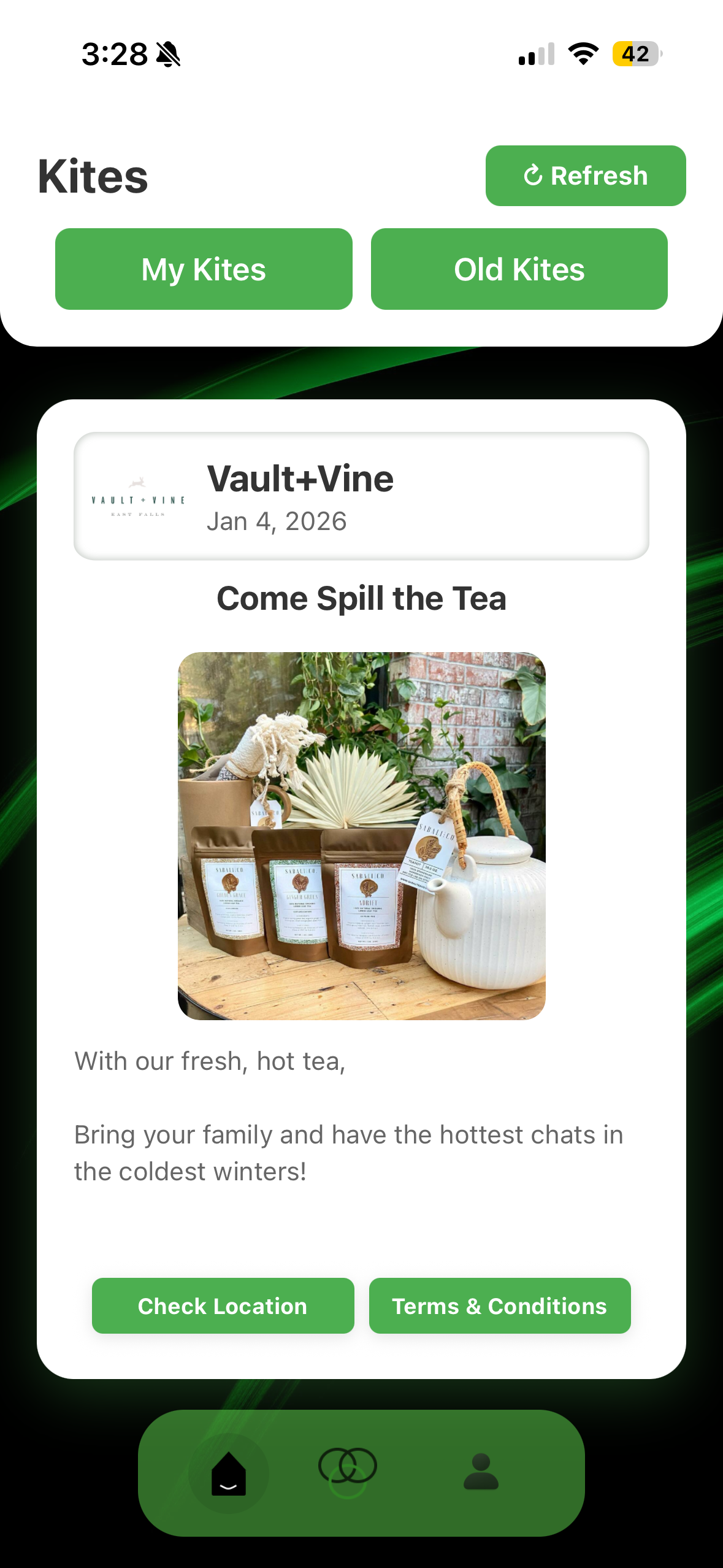This screenshot has width=723, height=1568.
Task: Open My Kites
Action: pyautogui.click(x=204, y=269)
